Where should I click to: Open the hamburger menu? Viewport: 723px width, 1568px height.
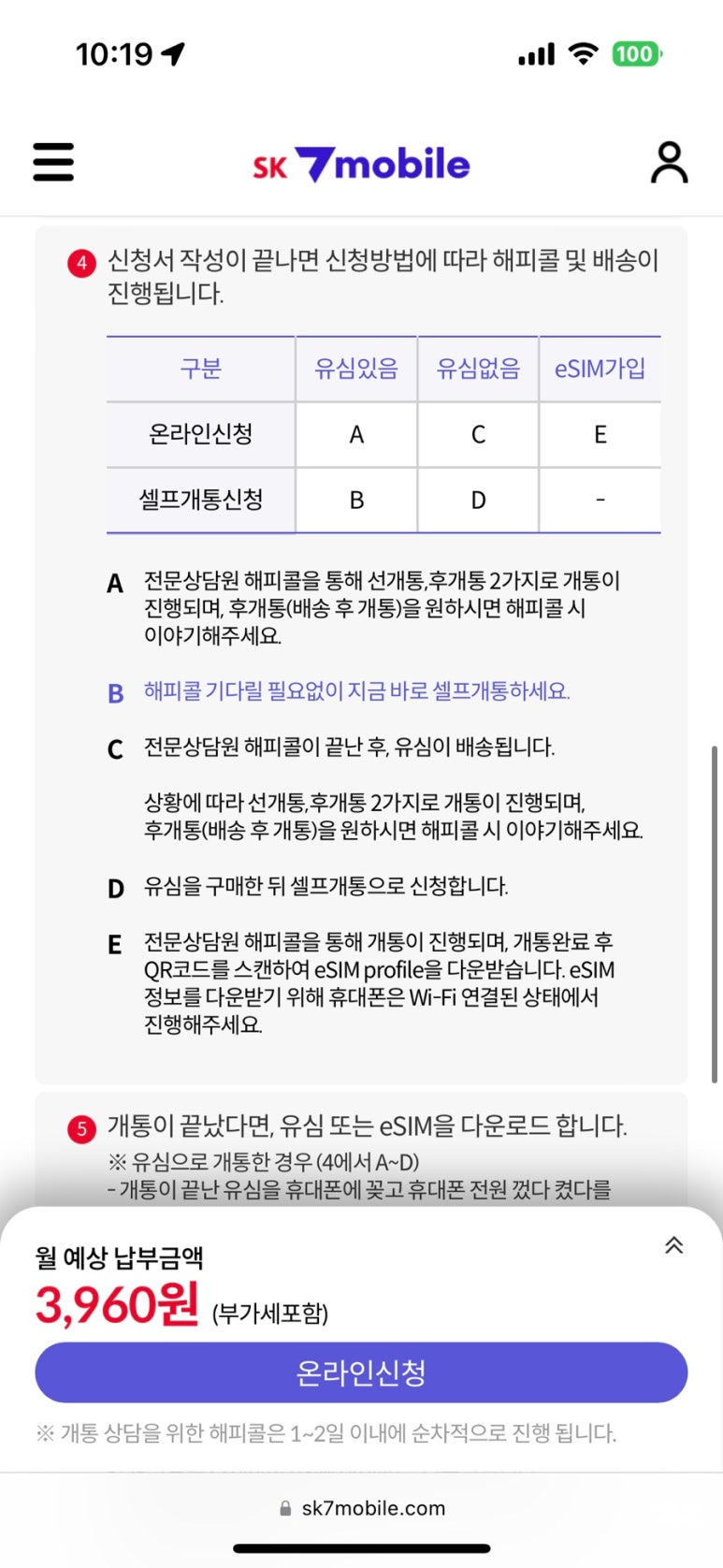53,162
